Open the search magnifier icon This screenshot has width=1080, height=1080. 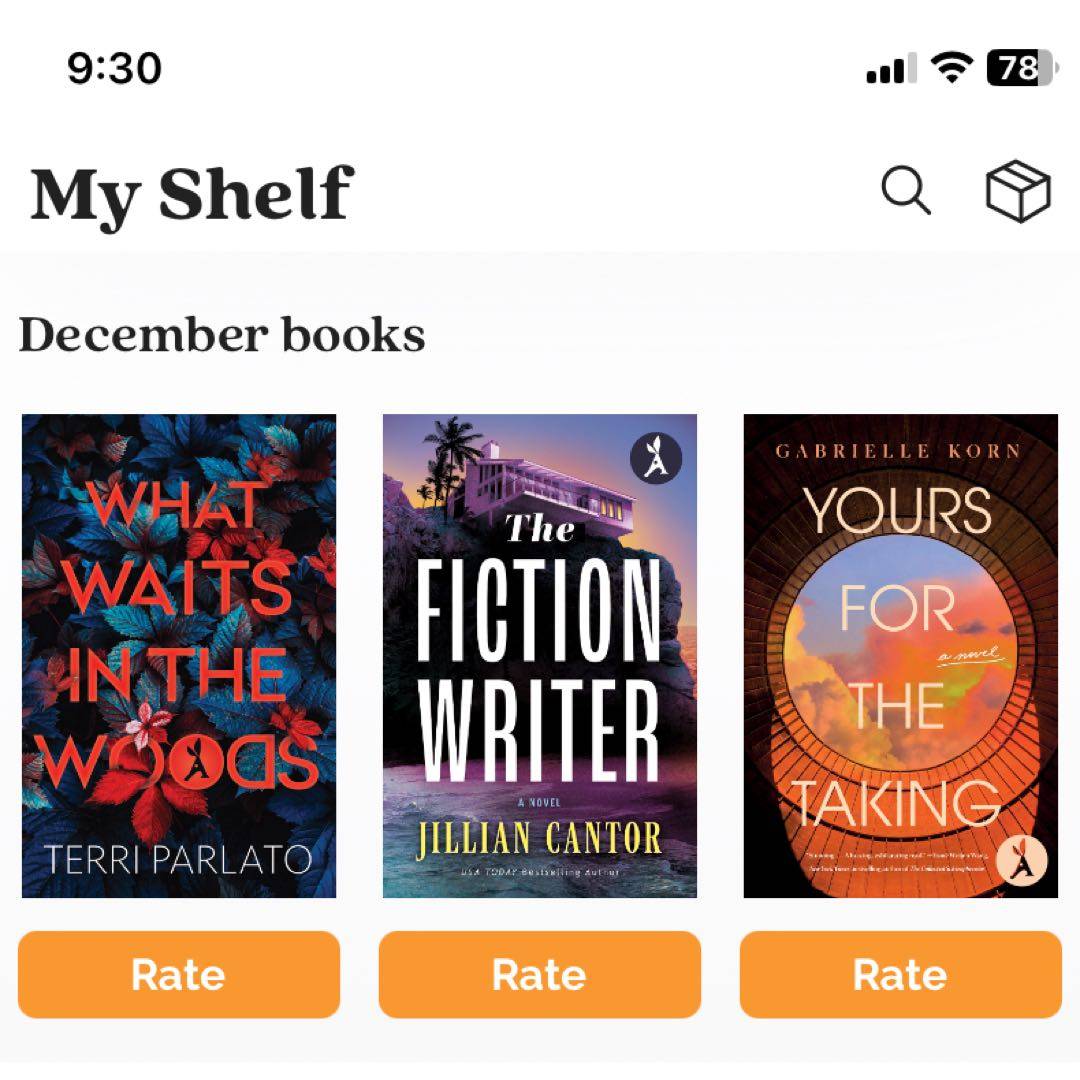(x=906, y=190)
